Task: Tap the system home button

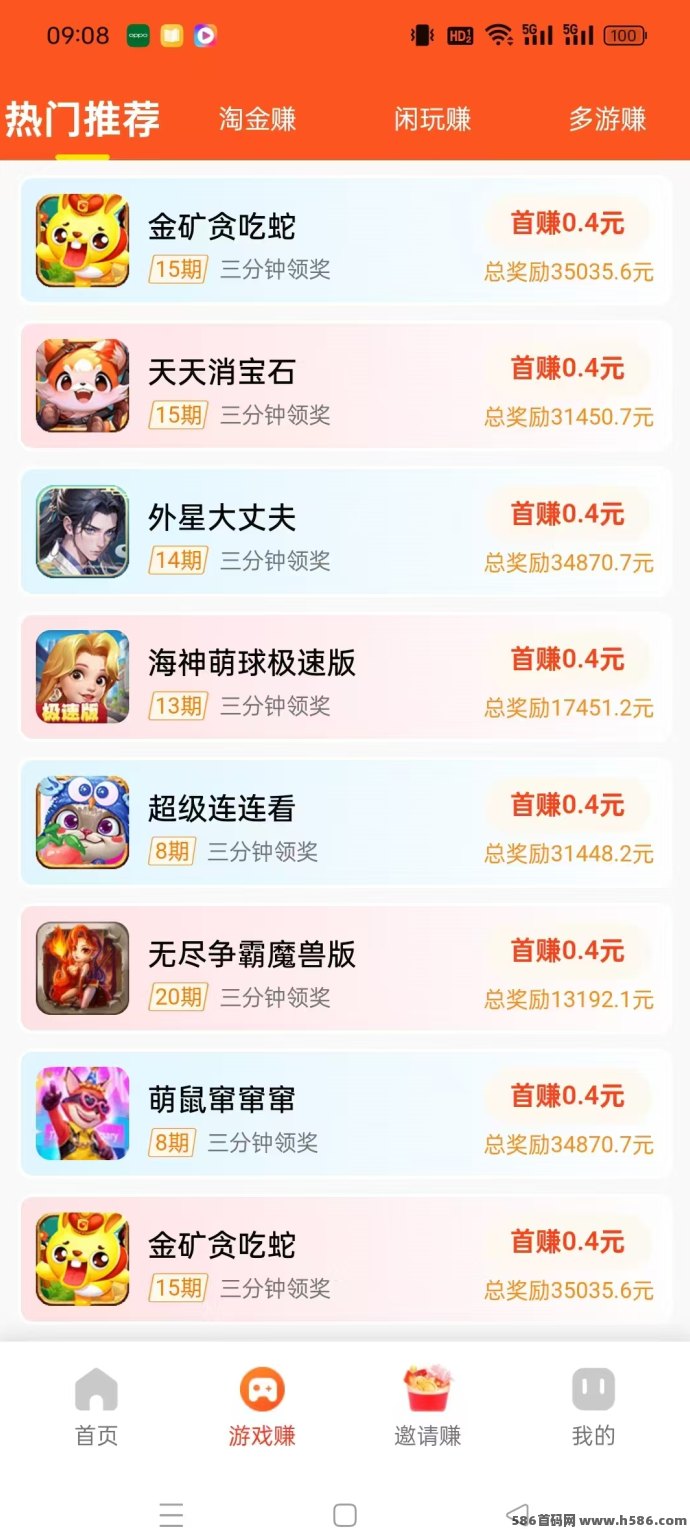Action: [x=345, y=1514]
